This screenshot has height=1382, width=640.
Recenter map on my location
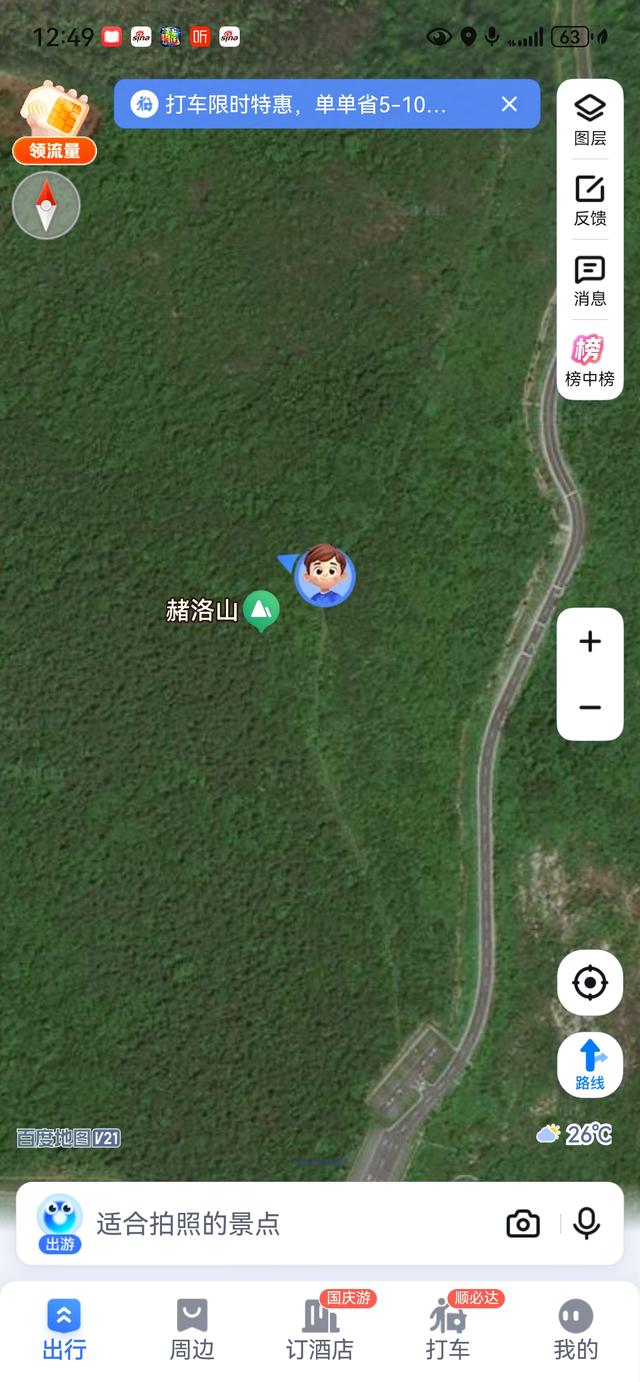click(590, 983)
